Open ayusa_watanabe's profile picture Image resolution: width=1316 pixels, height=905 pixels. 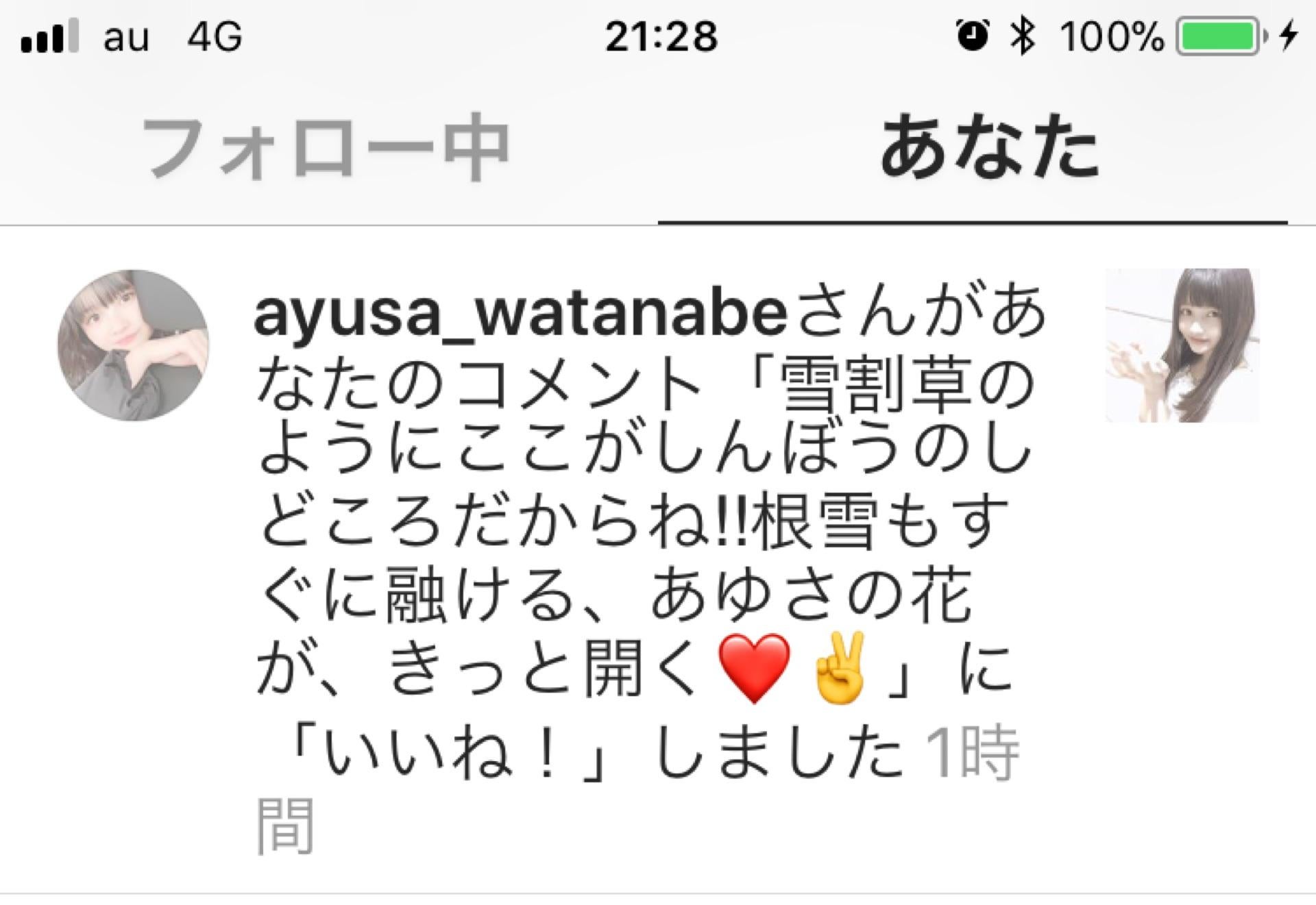(x=133, y=345)
